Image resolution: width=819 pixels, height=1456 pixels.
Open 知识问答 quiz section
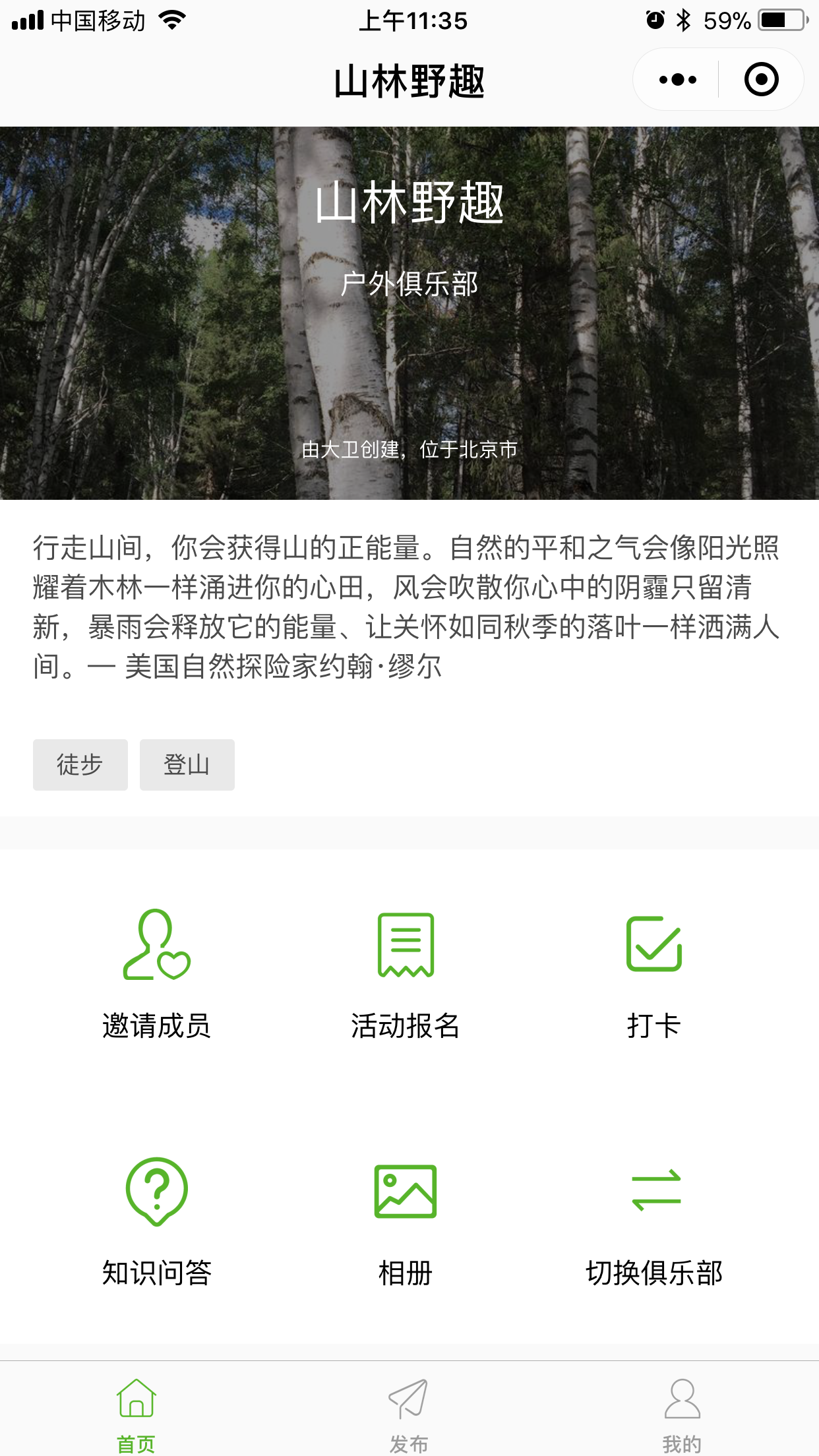point(156,1220)
